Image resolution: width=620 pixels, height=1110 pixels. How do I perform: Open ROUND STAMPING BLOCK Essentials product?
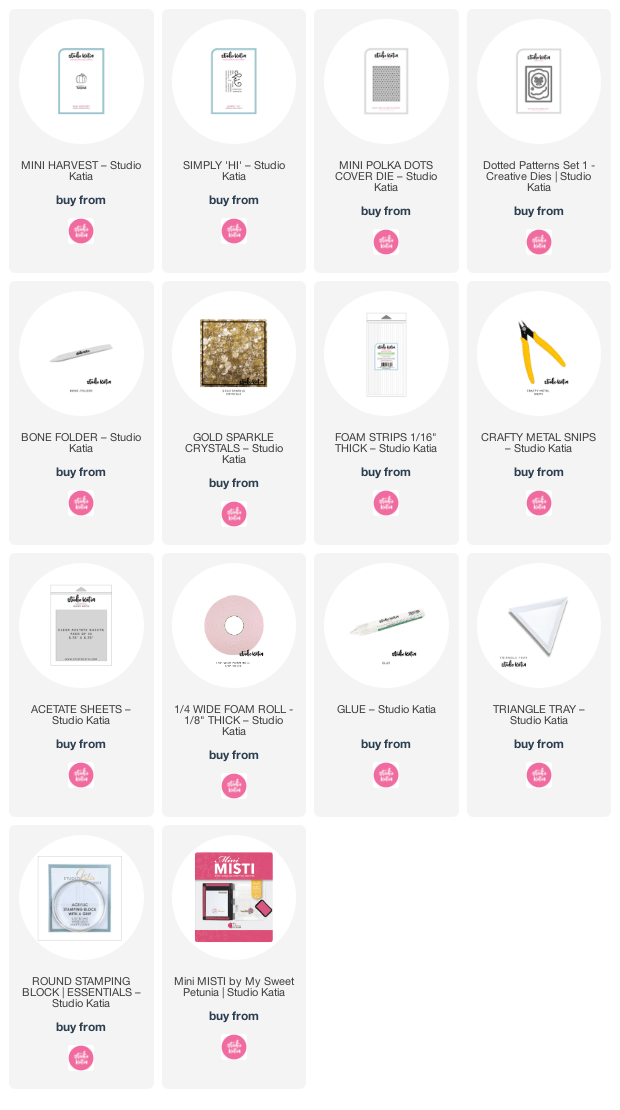(x=81, y=896)
